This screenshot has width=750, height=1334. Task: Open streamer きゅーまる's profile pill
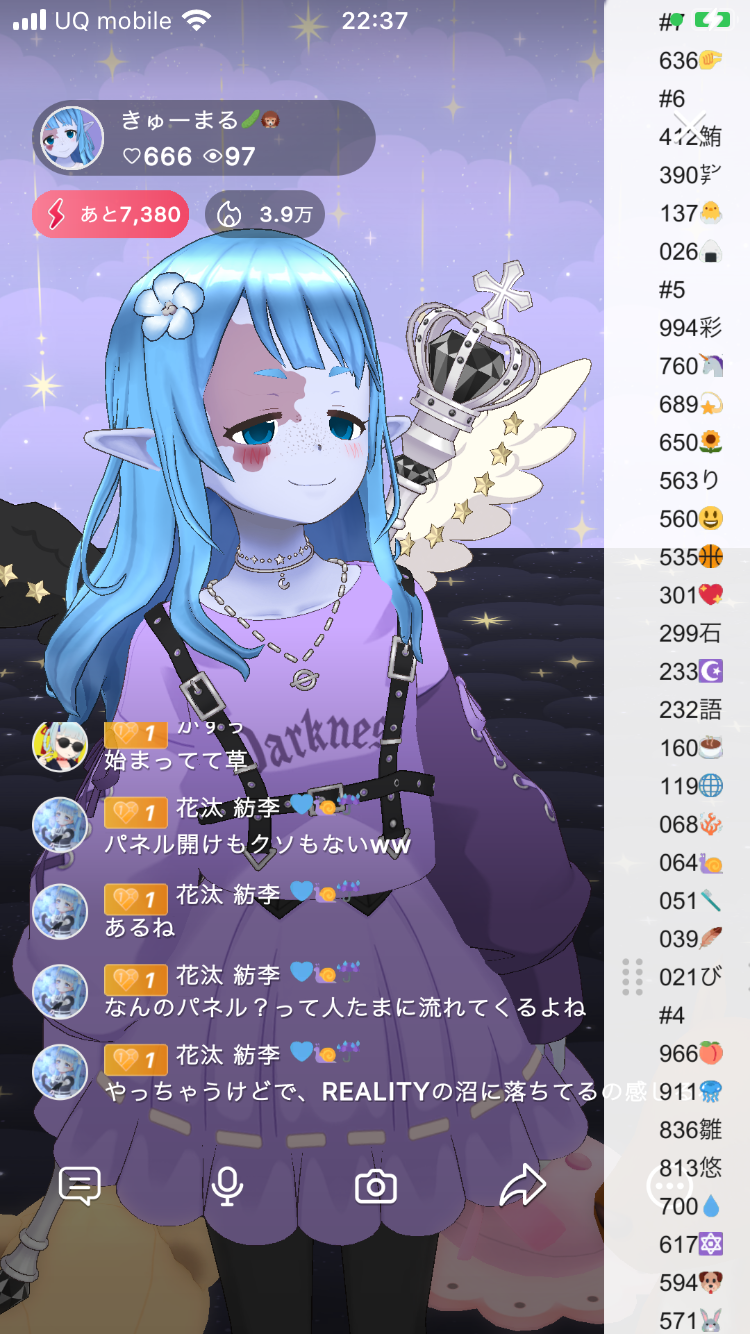coord(204,138)
